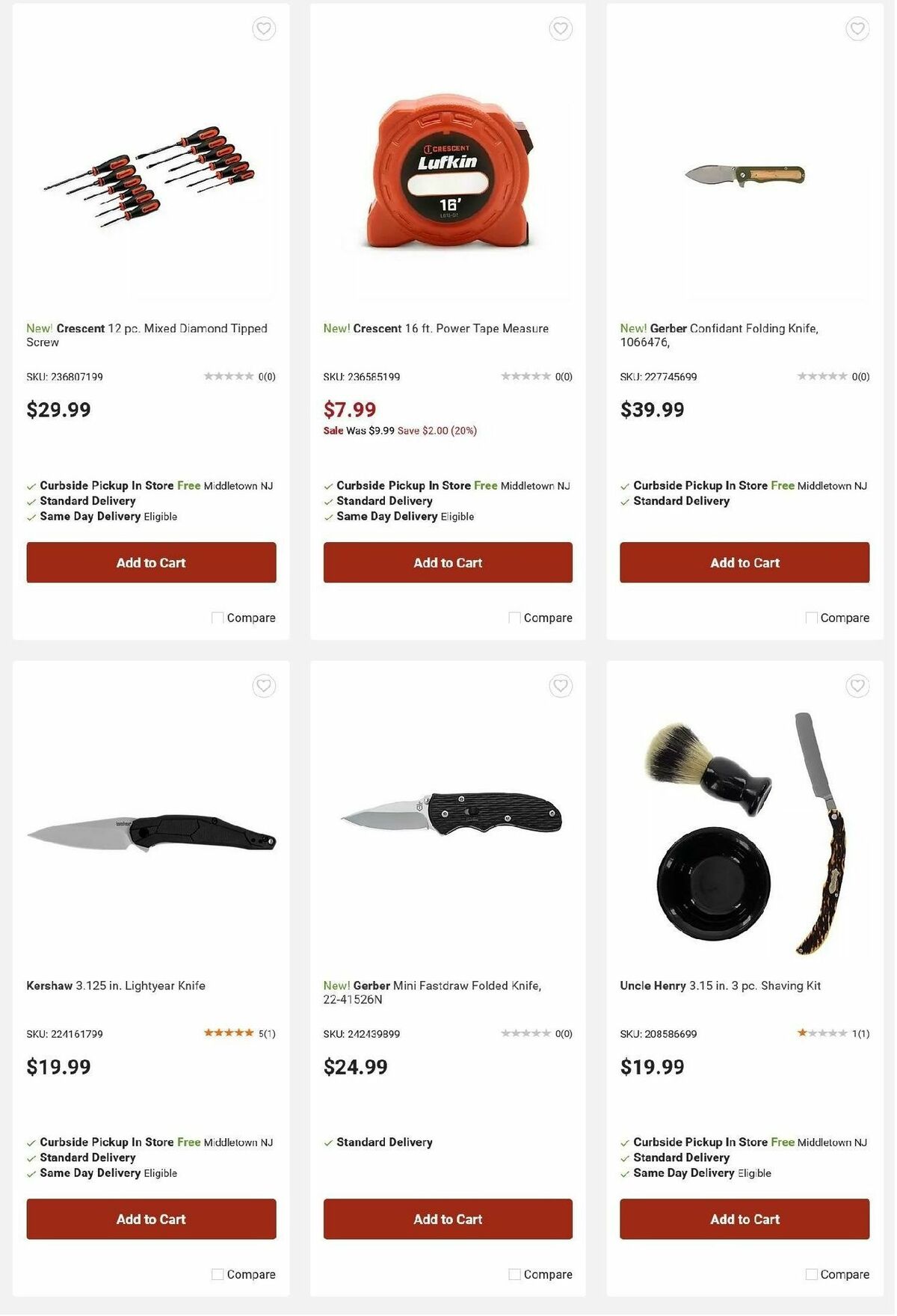Add the Kershaw Lightyear knife to cart
The image size is (897, 1316).
pos(150,1219)
